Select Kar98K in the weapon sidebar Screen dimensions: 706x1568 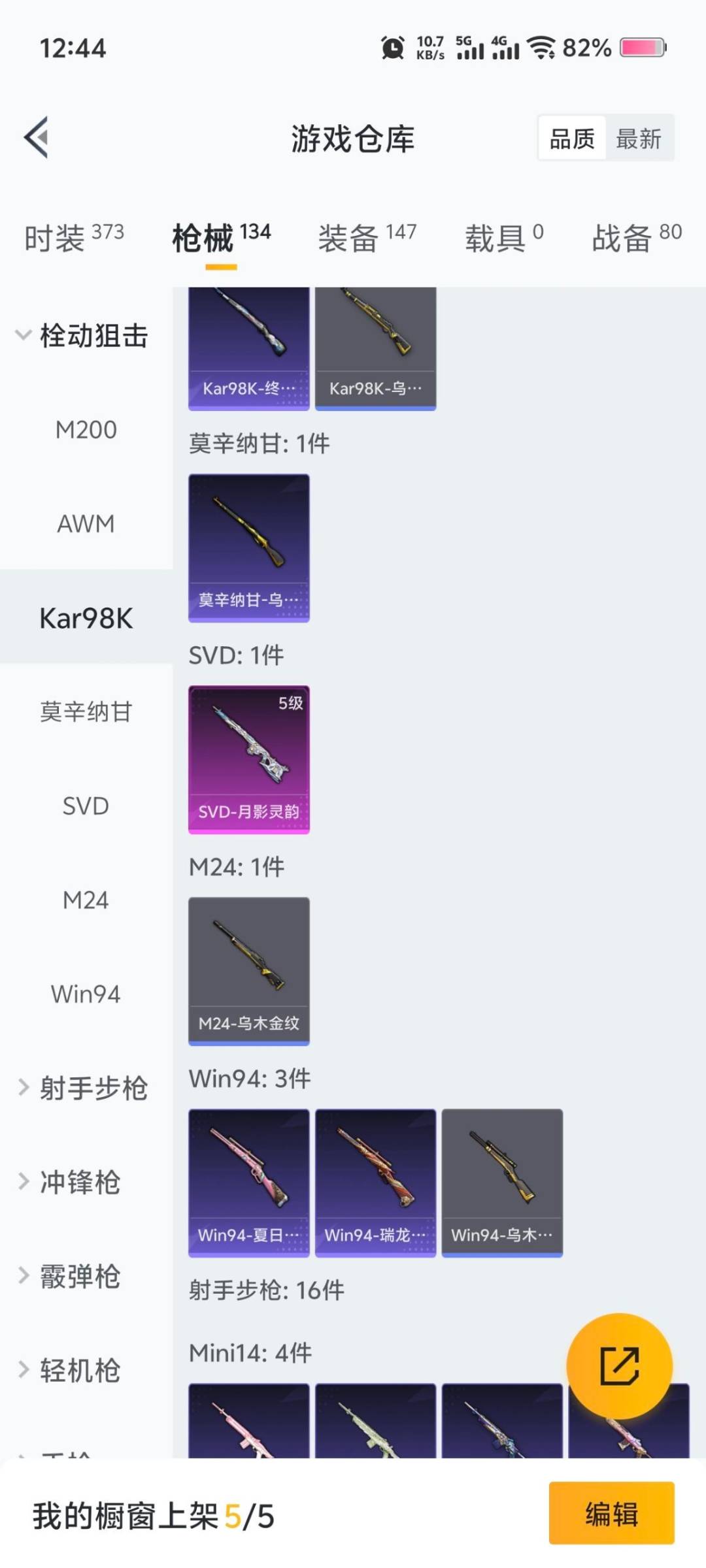[x=85, y=617]
